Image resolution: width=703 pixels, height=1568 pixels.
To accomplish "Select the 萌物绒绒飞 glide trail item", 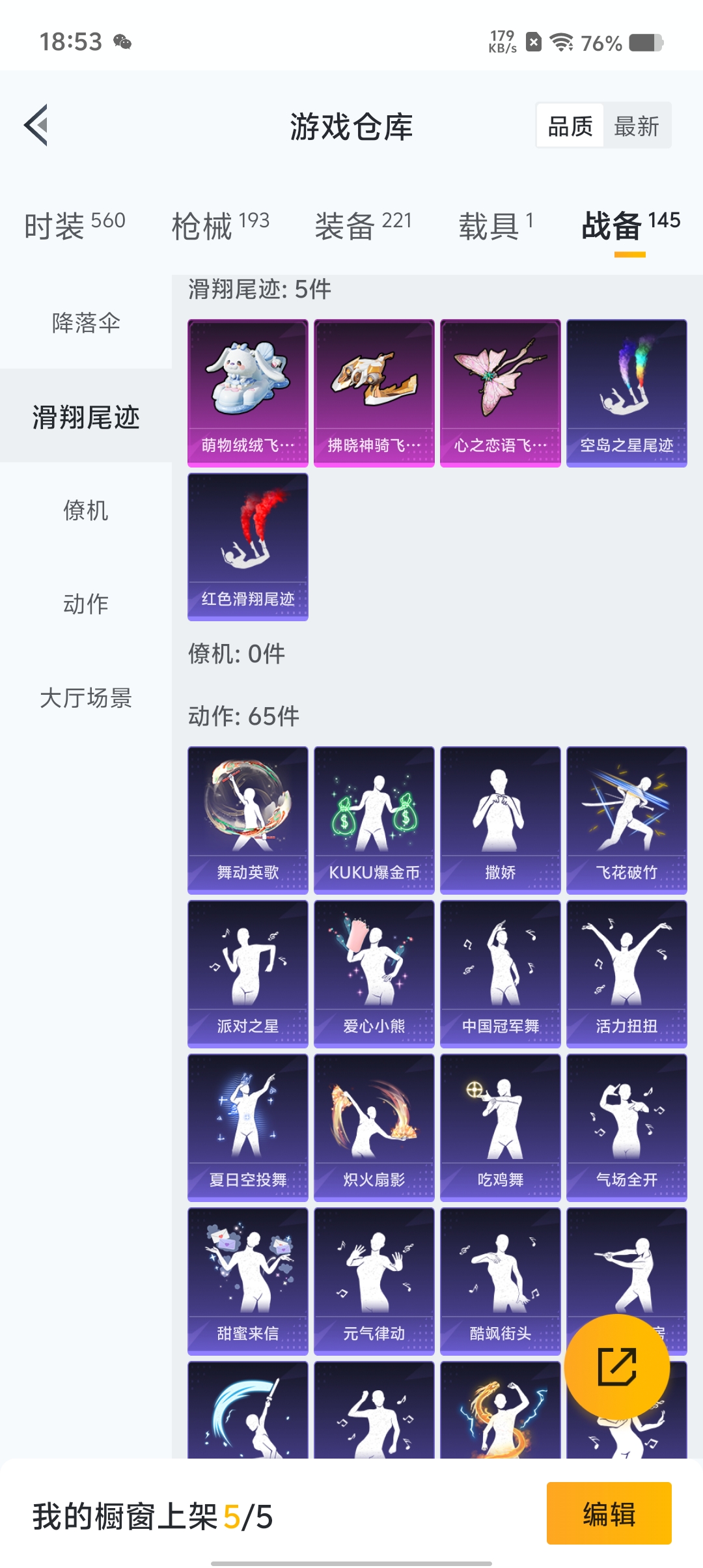I will pos(247,391).
